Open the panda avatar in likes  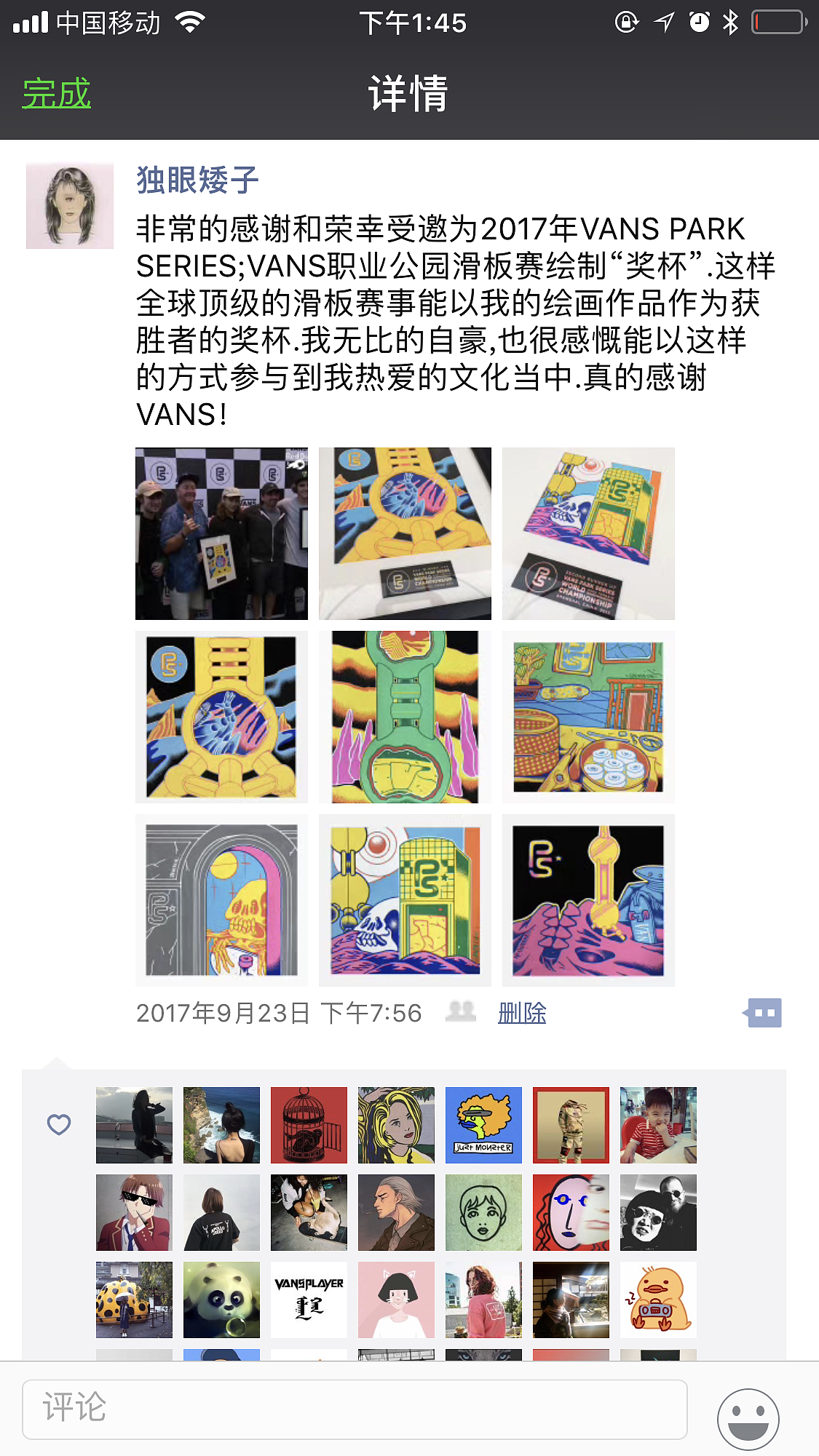[221, 1300]
